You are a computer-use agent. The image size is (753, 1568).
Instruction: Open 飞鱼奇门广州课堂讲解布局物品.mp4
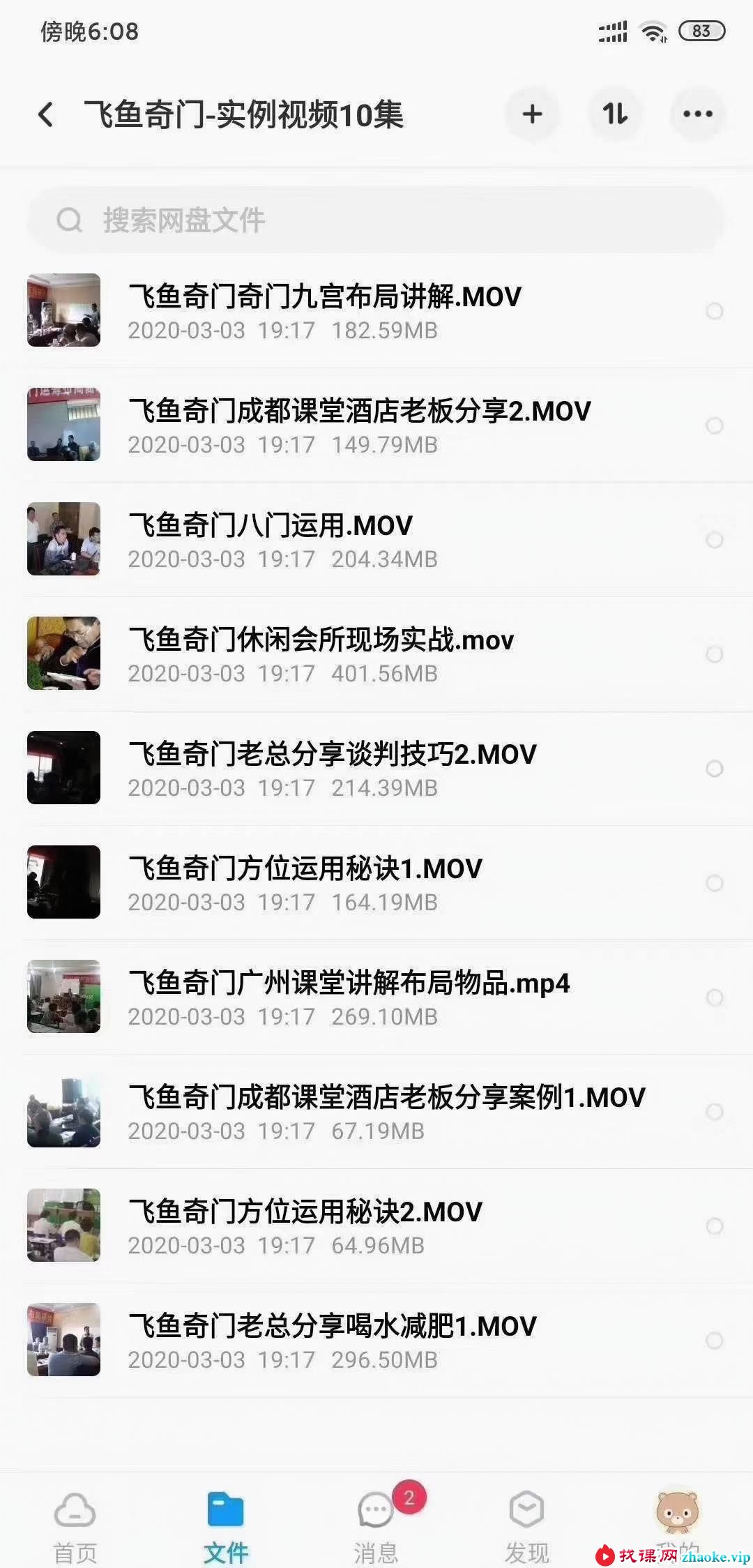376,997
